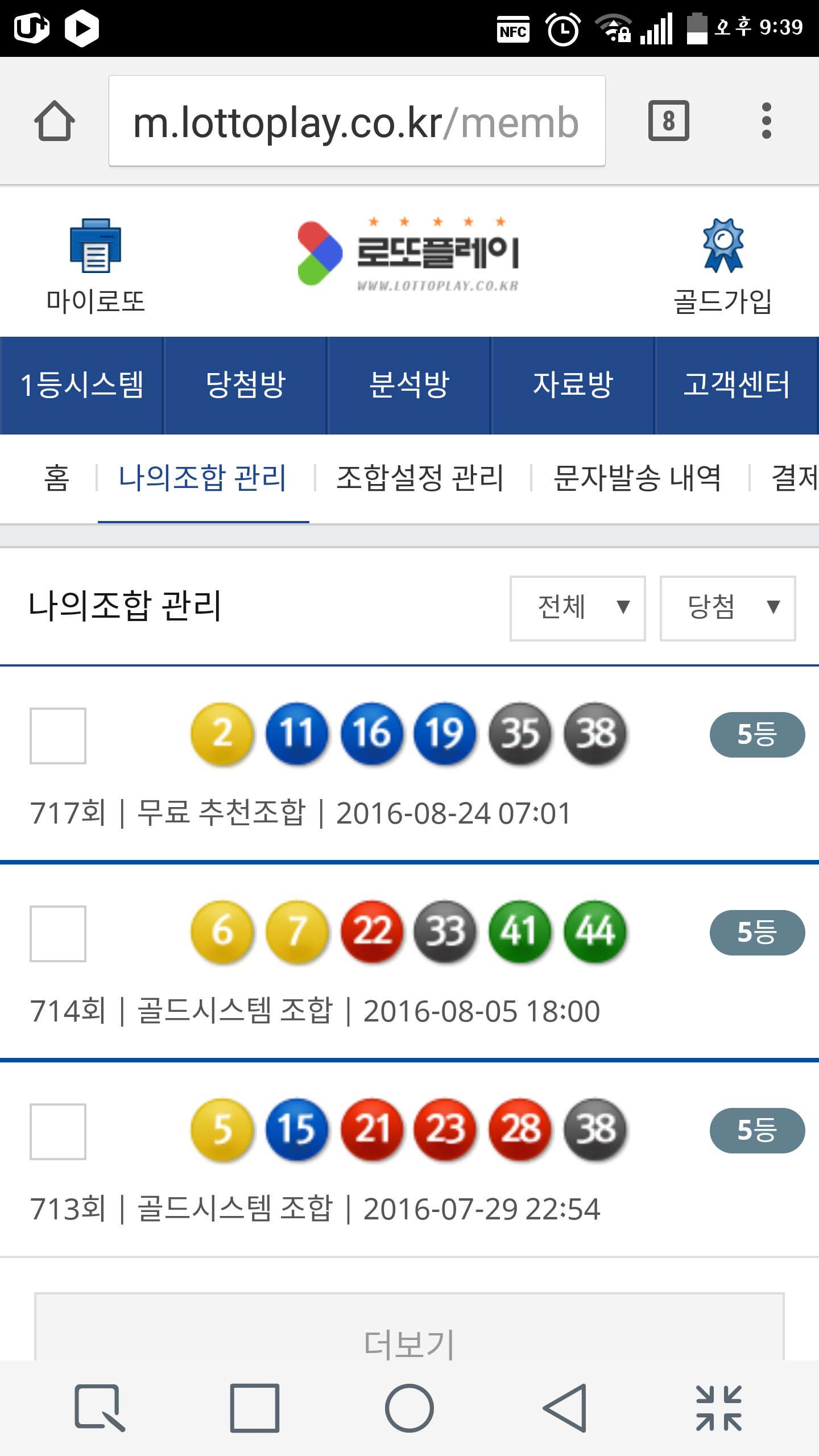Open the browser tab switcher showing 8

pos(668,121)
